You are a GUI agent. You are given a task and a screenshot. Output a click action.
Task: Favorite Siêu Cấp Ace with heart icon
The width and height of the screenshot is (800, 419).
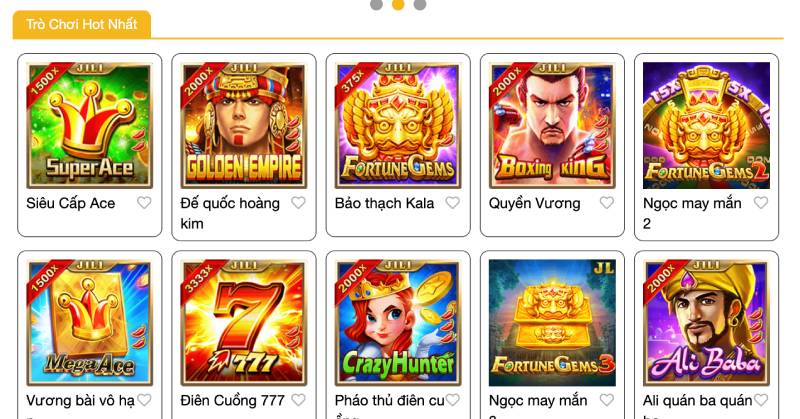tap(144, 203)
